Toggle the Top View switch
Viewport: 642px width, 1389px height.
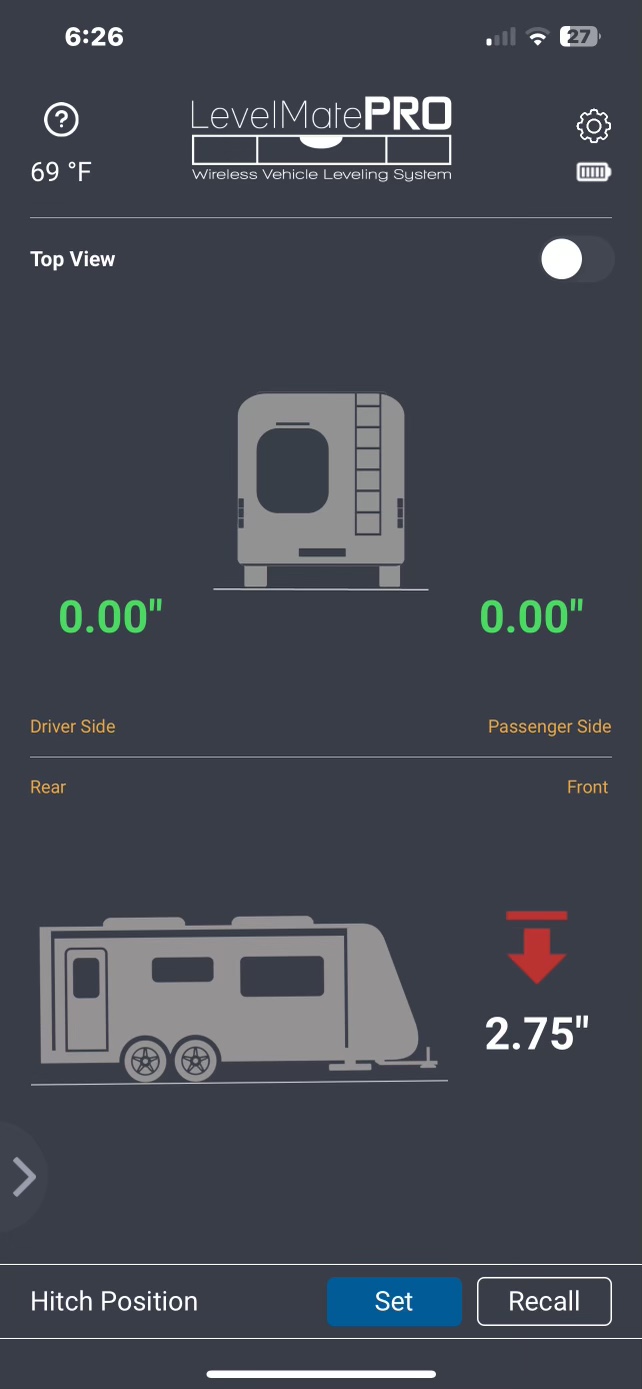pyautogui.click(x=577, y=260)
